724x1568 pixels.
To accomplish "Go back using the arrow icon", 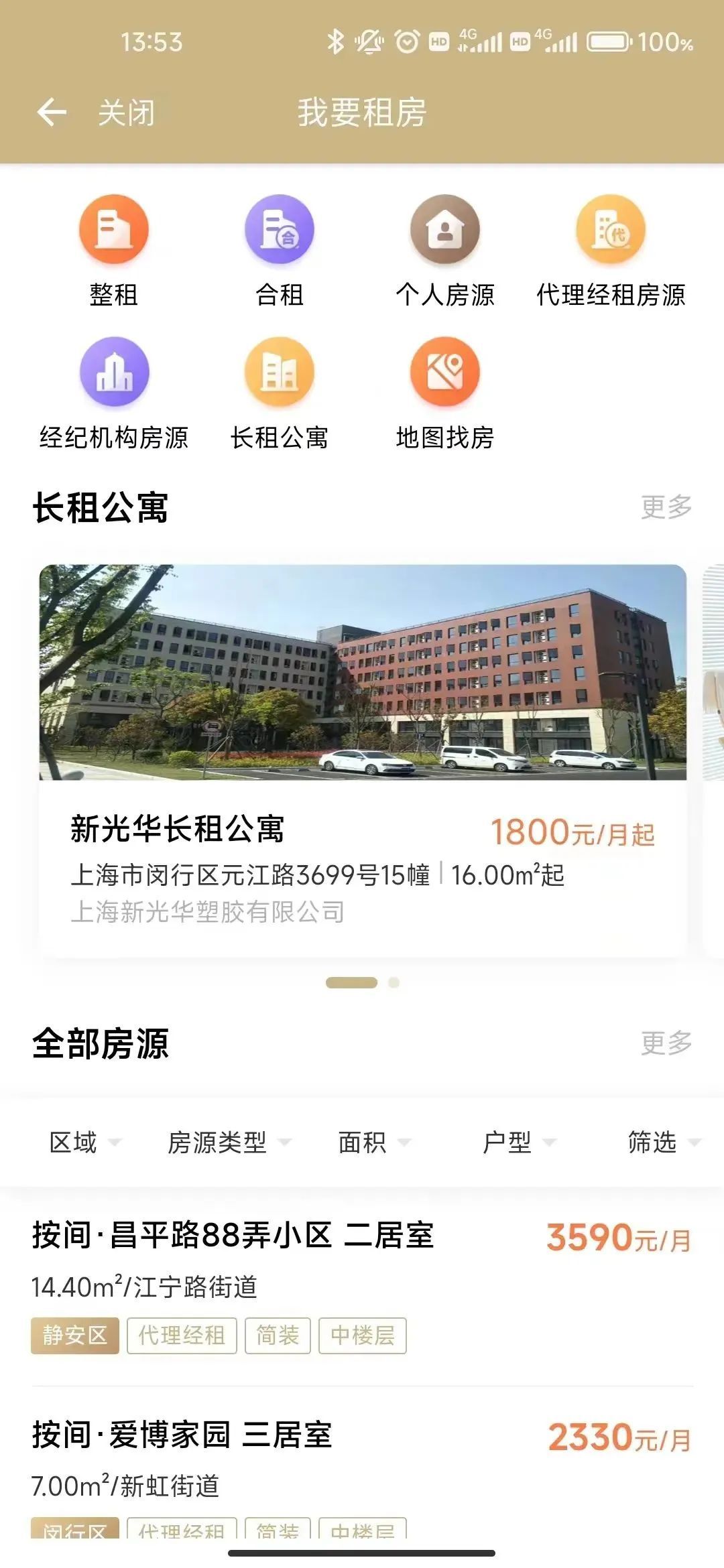I will (x=52, y=112).
